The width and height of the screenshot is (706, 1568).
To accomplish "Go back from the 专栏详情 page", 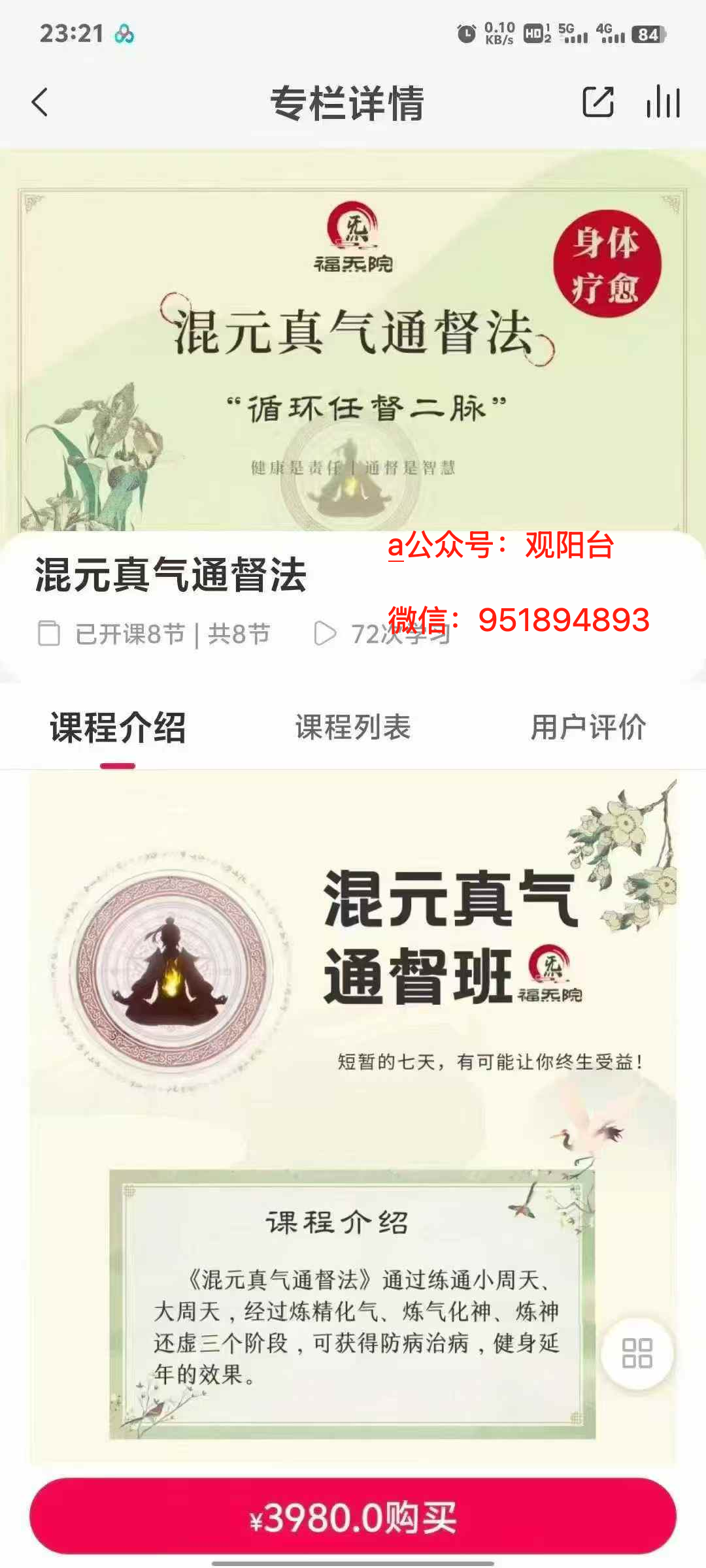I will (x=41, y=103).
